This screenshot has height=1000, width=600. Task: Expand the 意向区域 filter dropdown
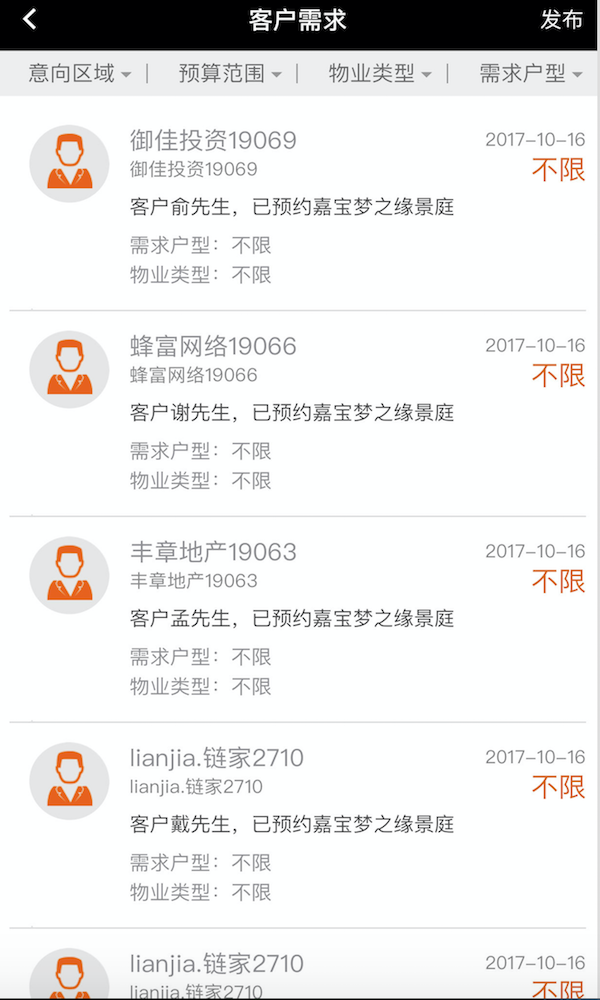79,73
